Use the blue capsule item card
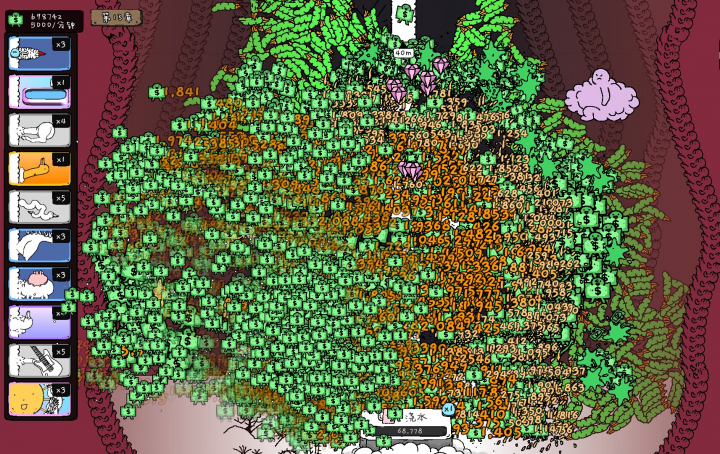 point(40,91)
